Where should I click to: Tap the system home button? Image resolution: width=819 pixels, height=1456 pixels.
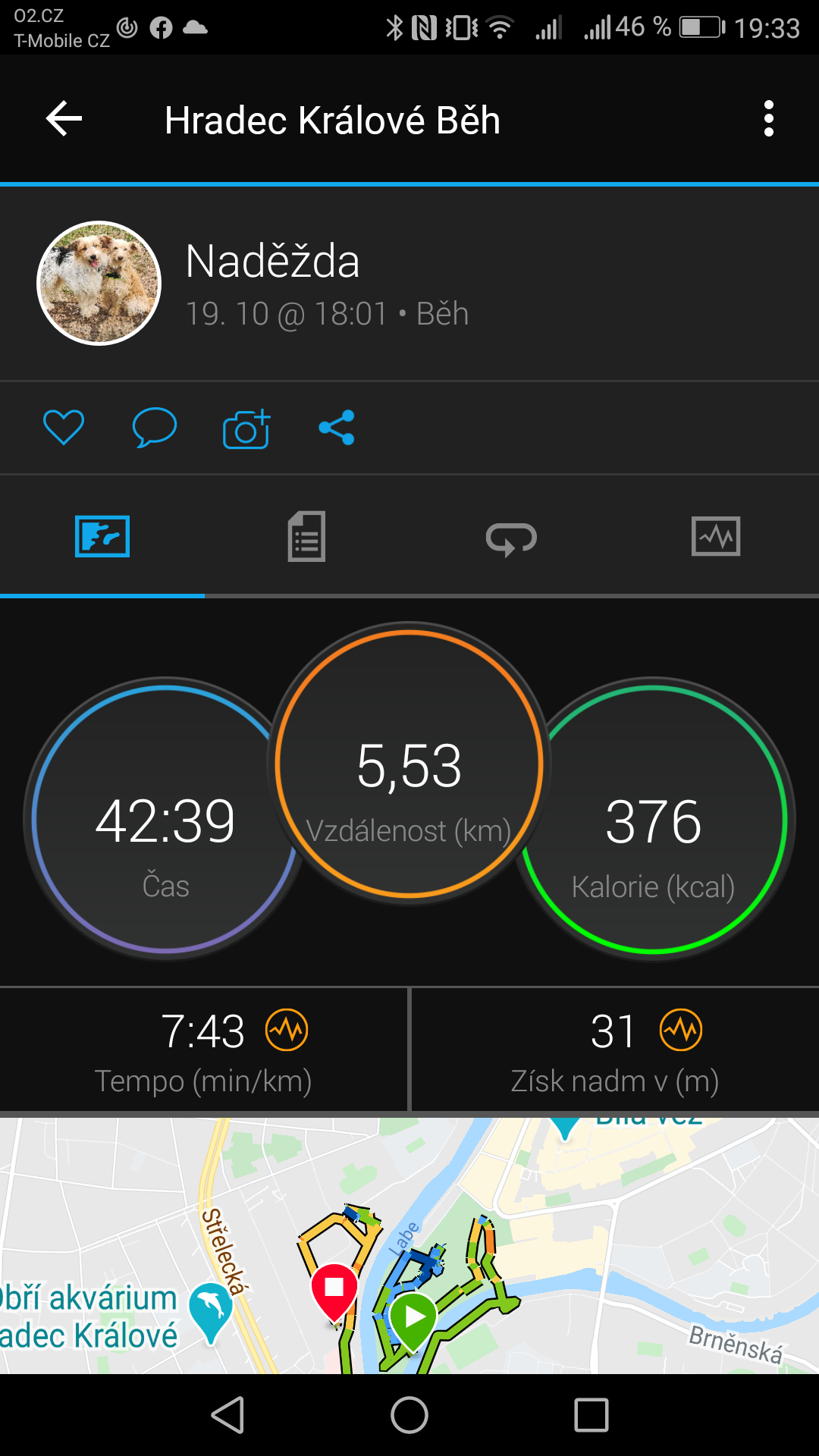click(409, 1415)
